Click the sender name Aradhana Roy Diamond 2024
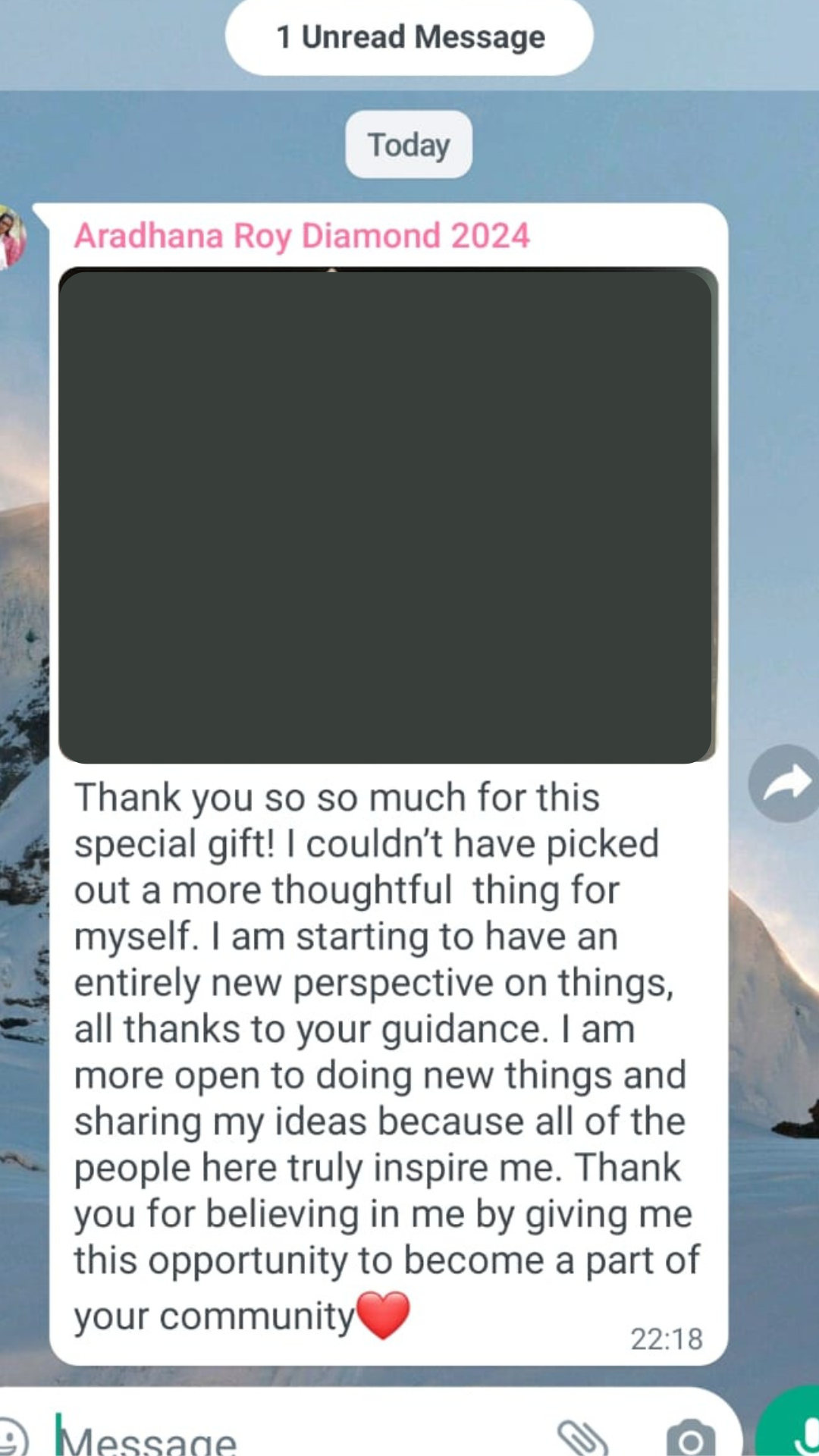The width and height of the screenshot is (819, 1456). click(303, 236)
